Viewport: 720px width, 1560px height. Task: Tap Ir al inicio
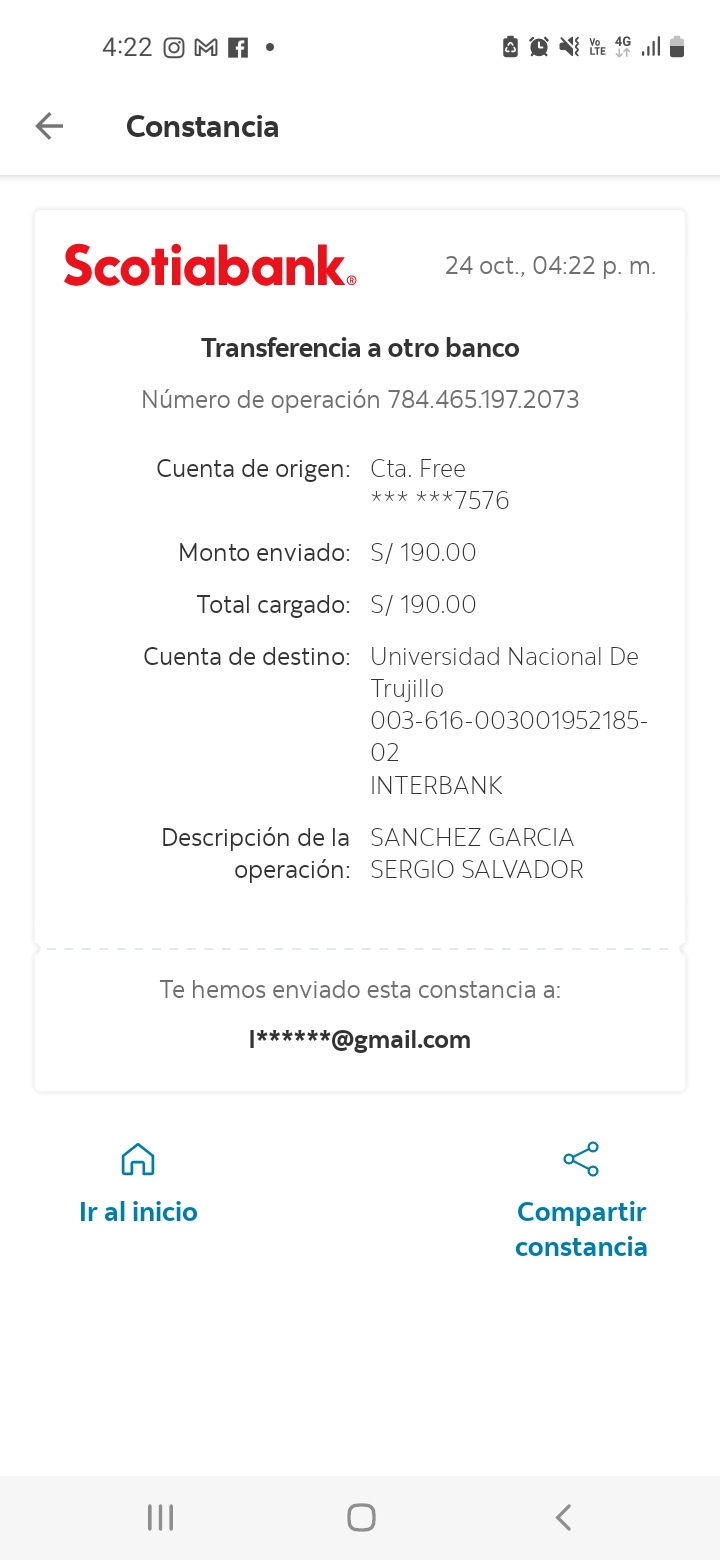pyautogui.click(x=138, y=1184)
